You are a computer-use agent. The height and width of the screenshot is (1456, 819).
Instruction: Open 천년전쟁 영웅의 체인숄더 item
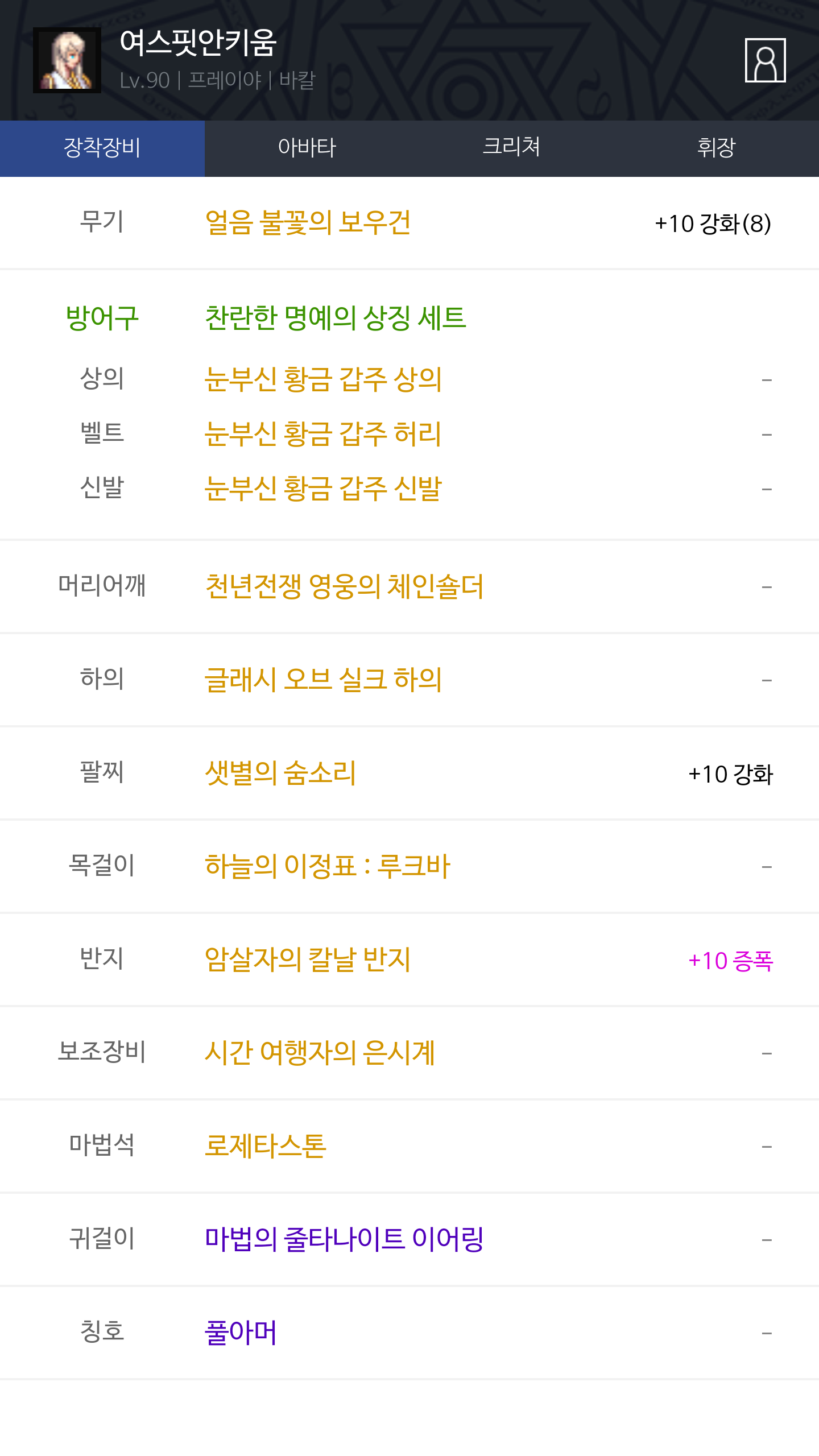[344, 586]
